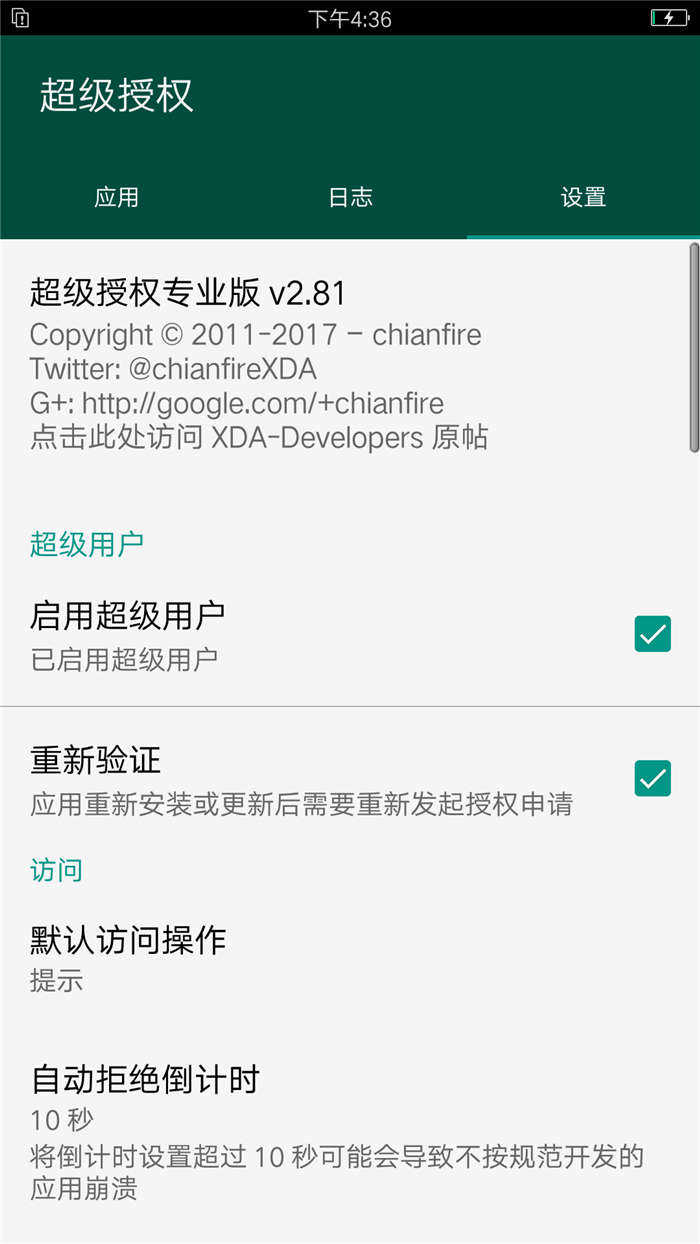Image resolution: width=700 pixels, height=1244 pixels.
Task: Switch to the 日志 tab
Action: (350, 197)
